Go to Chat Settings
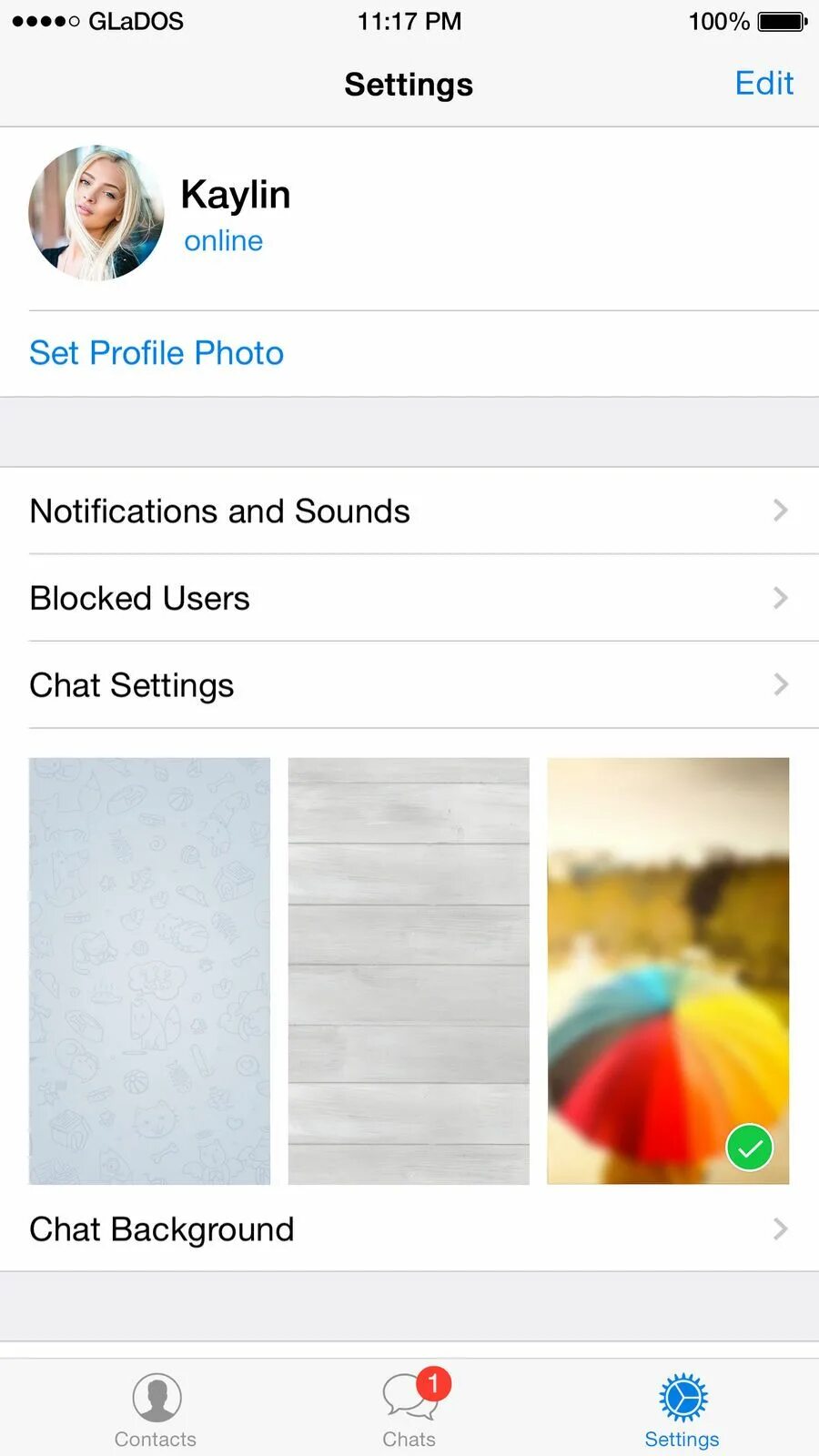 coord(409,685)
